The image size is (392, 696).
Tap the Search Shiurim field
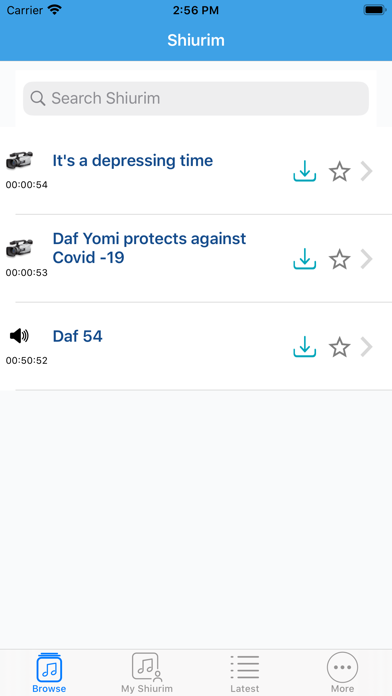(196, 99)
